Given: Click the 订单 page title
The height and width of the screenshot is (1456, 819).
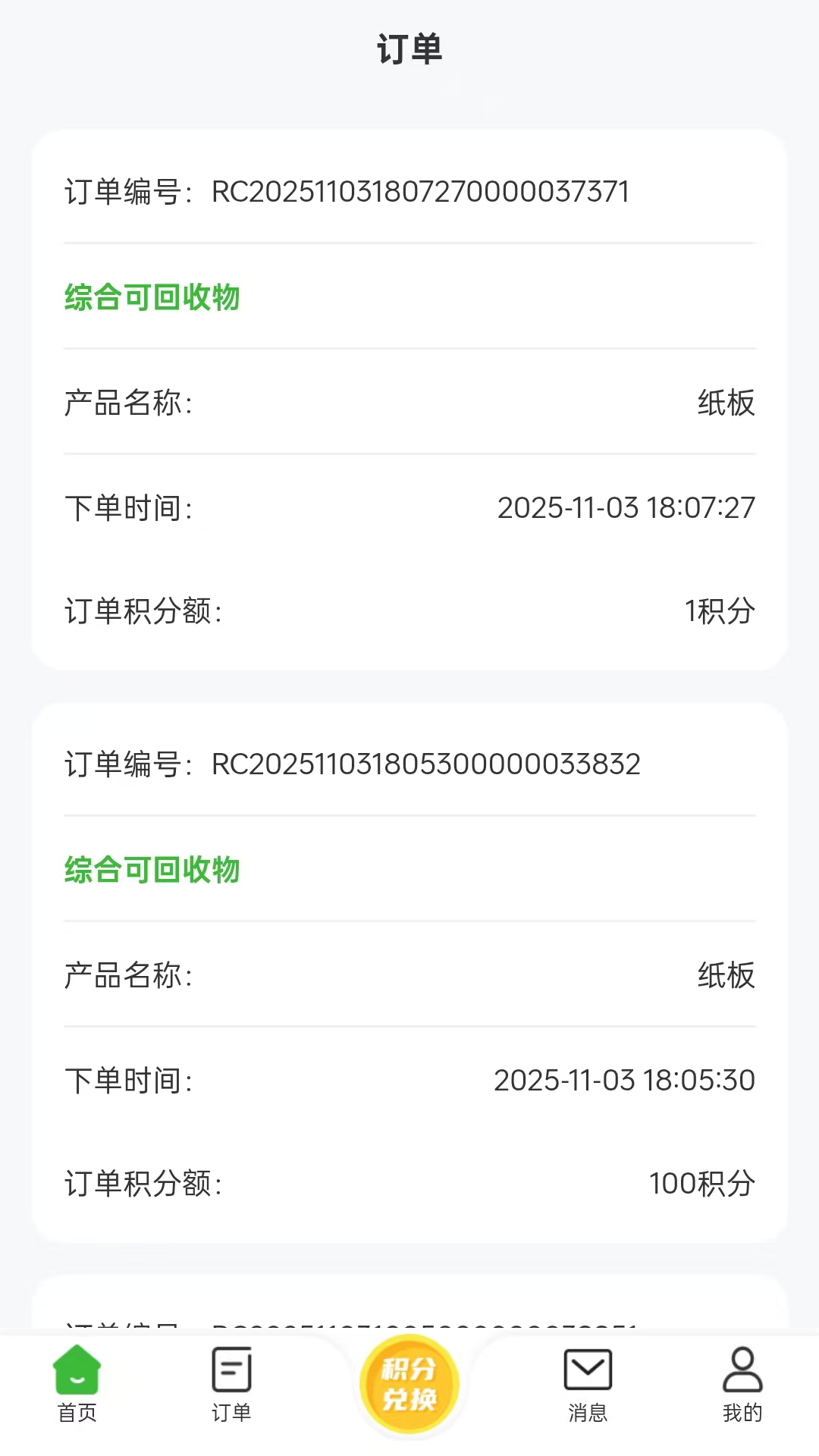Looking at the screenshot, I should pos(409,49).
